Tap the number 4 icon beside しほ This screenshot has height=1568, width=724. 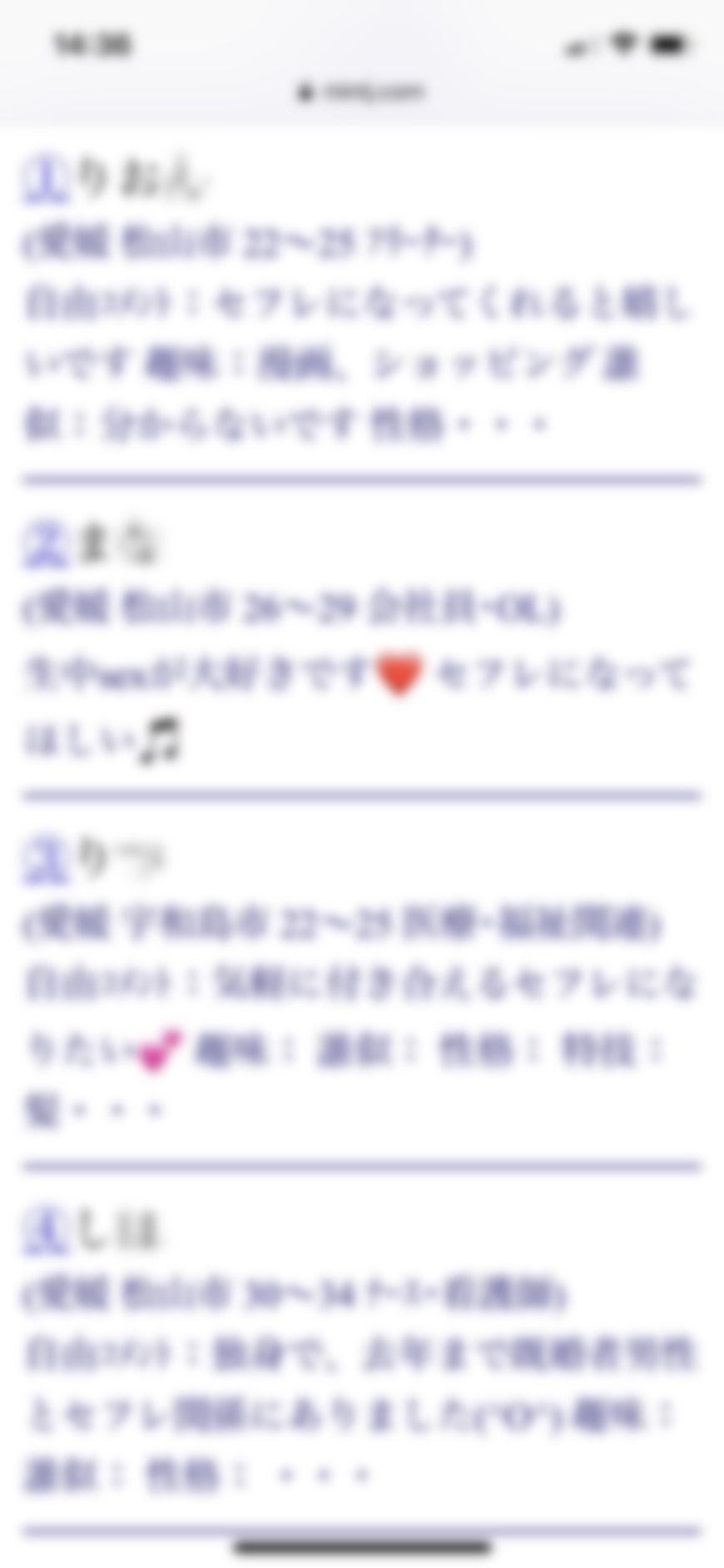(x=44, y=1230)
